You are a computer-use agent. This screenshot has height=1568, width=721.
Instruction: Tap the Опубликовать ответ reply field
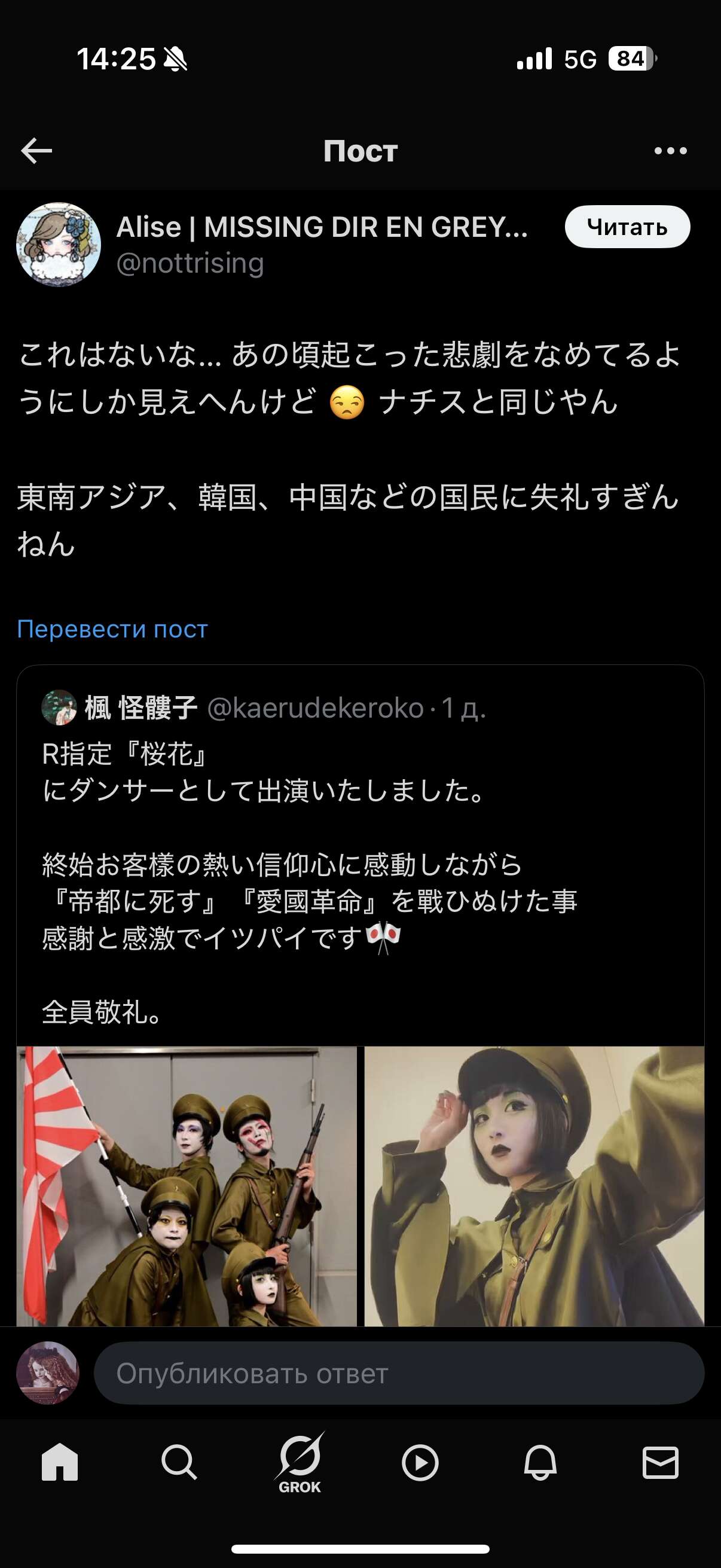399,1373
